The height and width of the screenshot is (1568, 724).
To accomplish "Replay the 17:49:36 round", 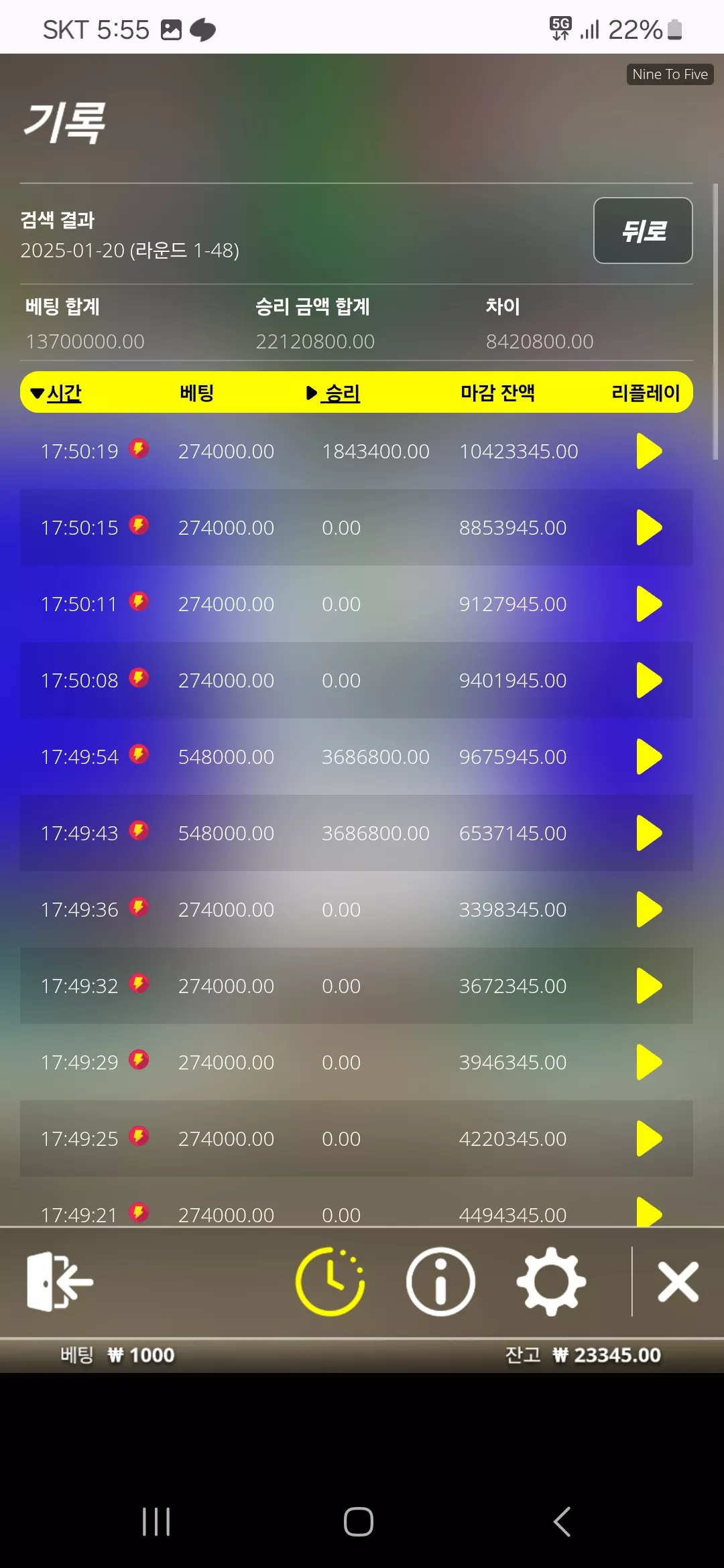I will [x=649, y=909].
